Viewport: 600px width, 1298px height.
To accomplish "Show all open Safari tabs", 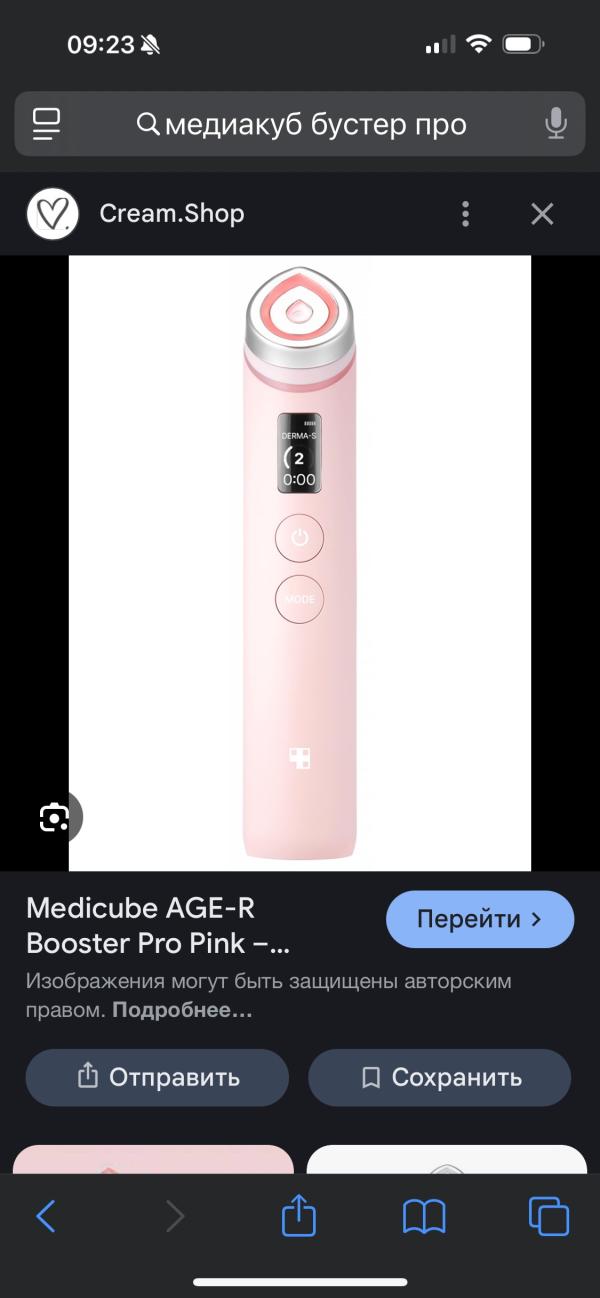I will (x=548, y=1216).
